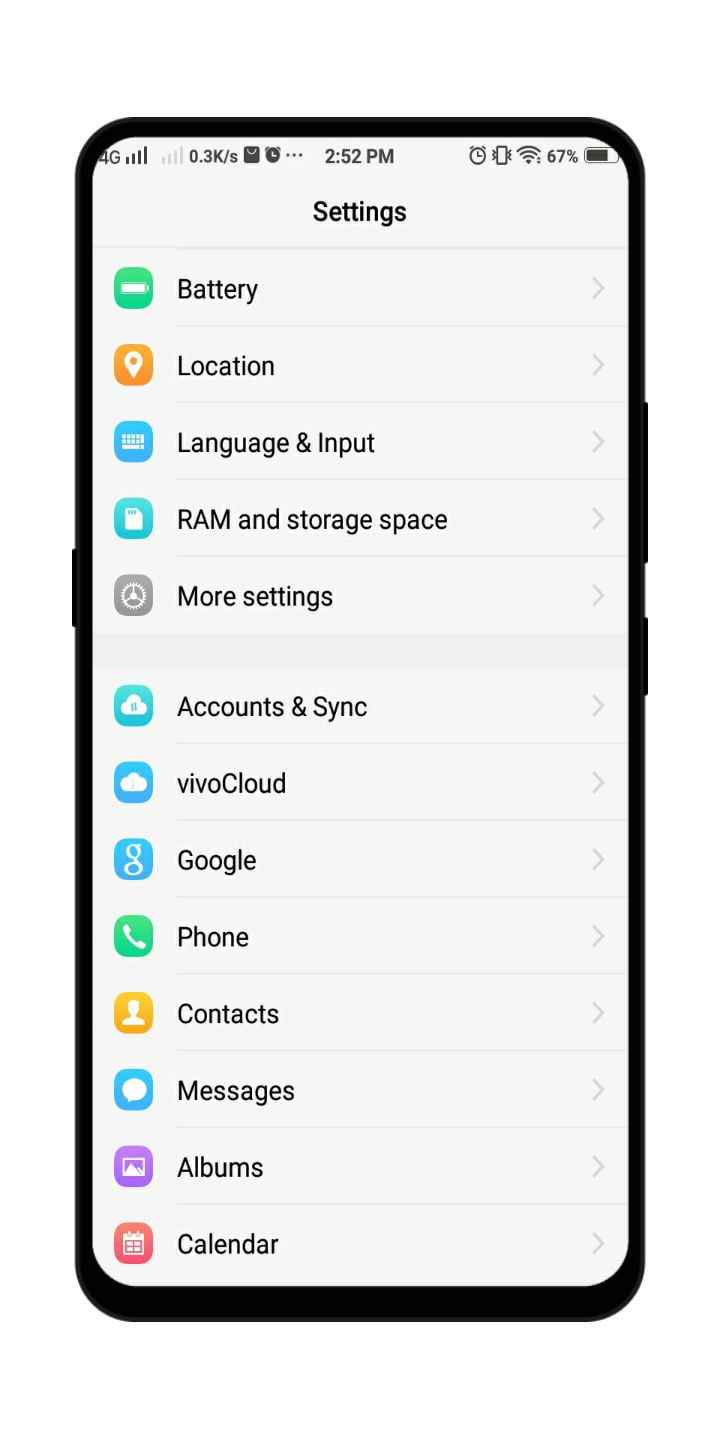This screenshot has width=720, height=1440.
Task: Open Phone settings
Action: pyautogui.click(x=360, y=937)
